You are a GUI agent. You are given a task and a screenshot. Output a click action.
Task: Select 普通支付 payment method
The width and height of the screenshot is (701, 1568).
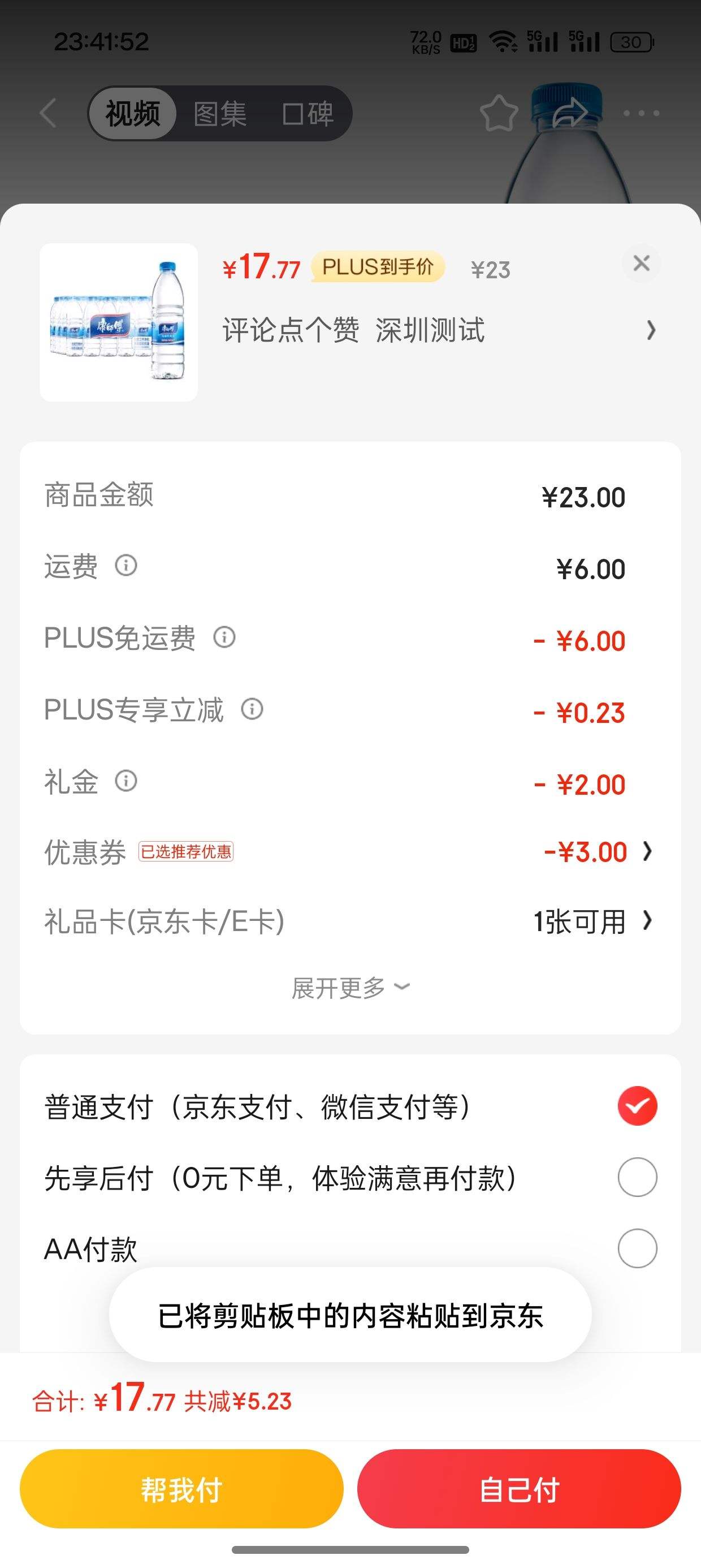[637, 1106]
